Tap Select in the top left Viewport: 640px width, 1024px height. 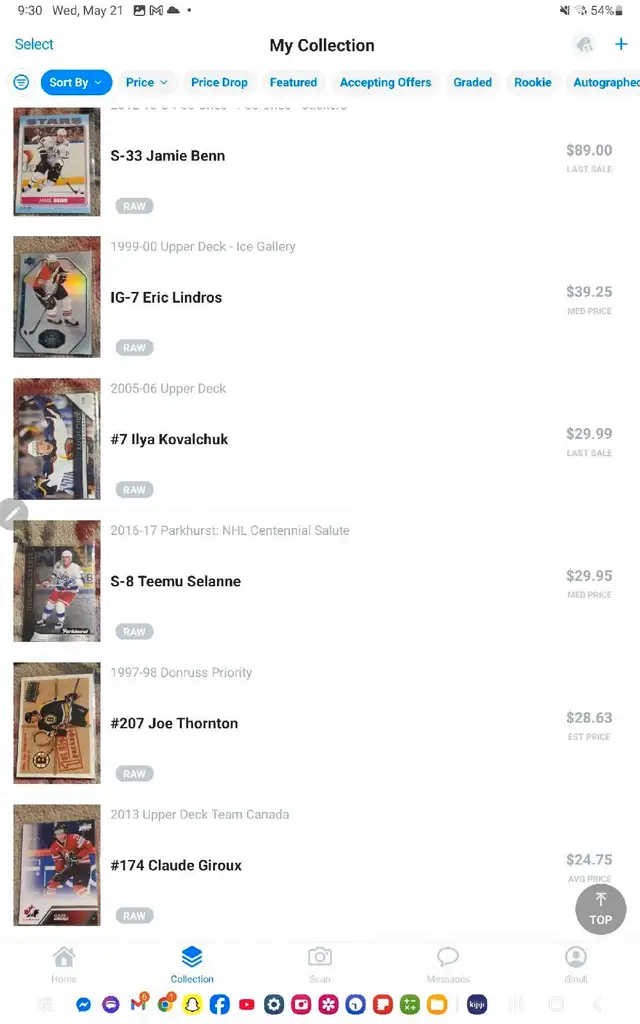(x=34, y=44)
